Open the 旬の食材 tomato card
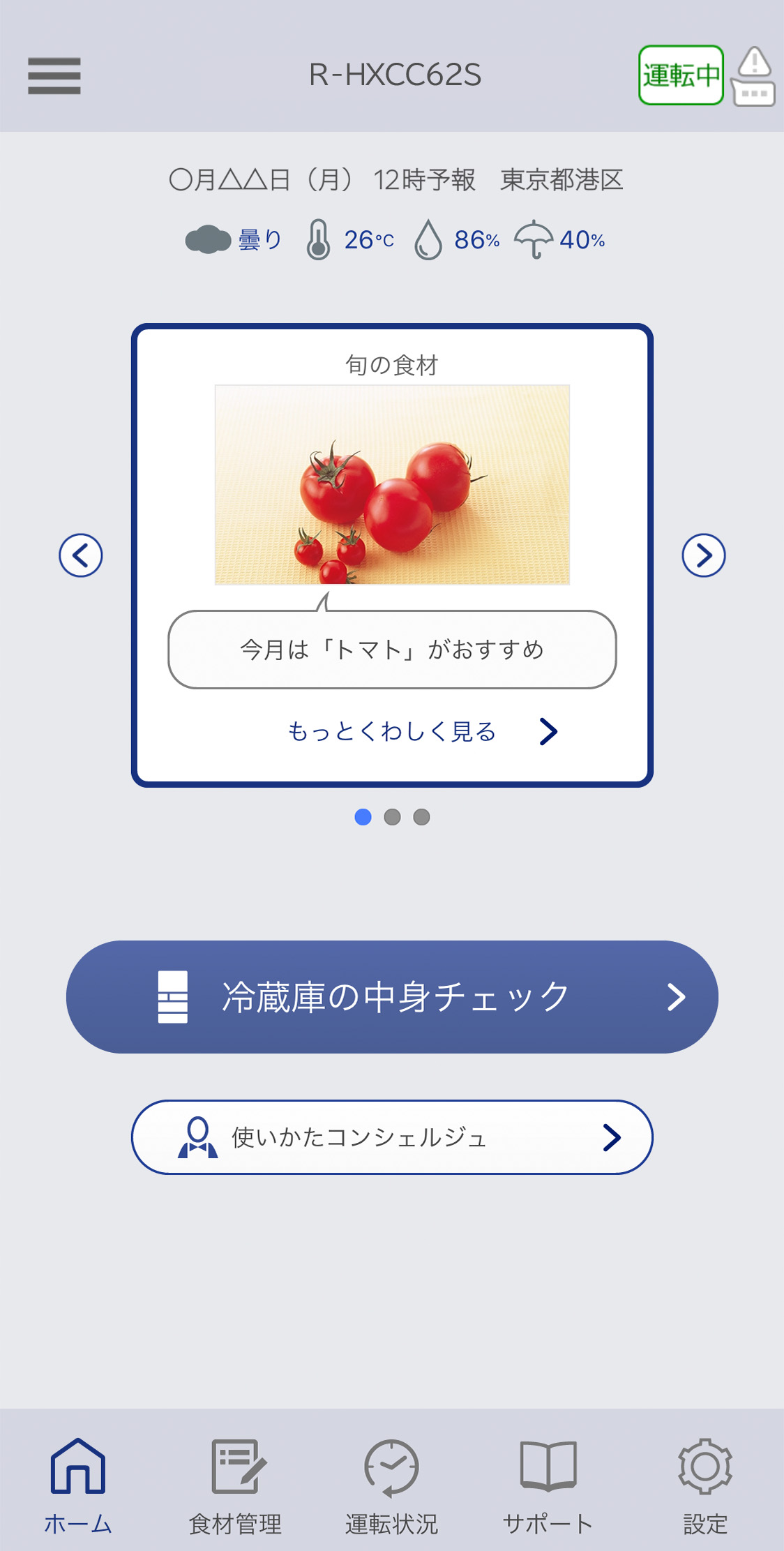The width and height of the screenshot is (784, 1551). pos(392,485)
